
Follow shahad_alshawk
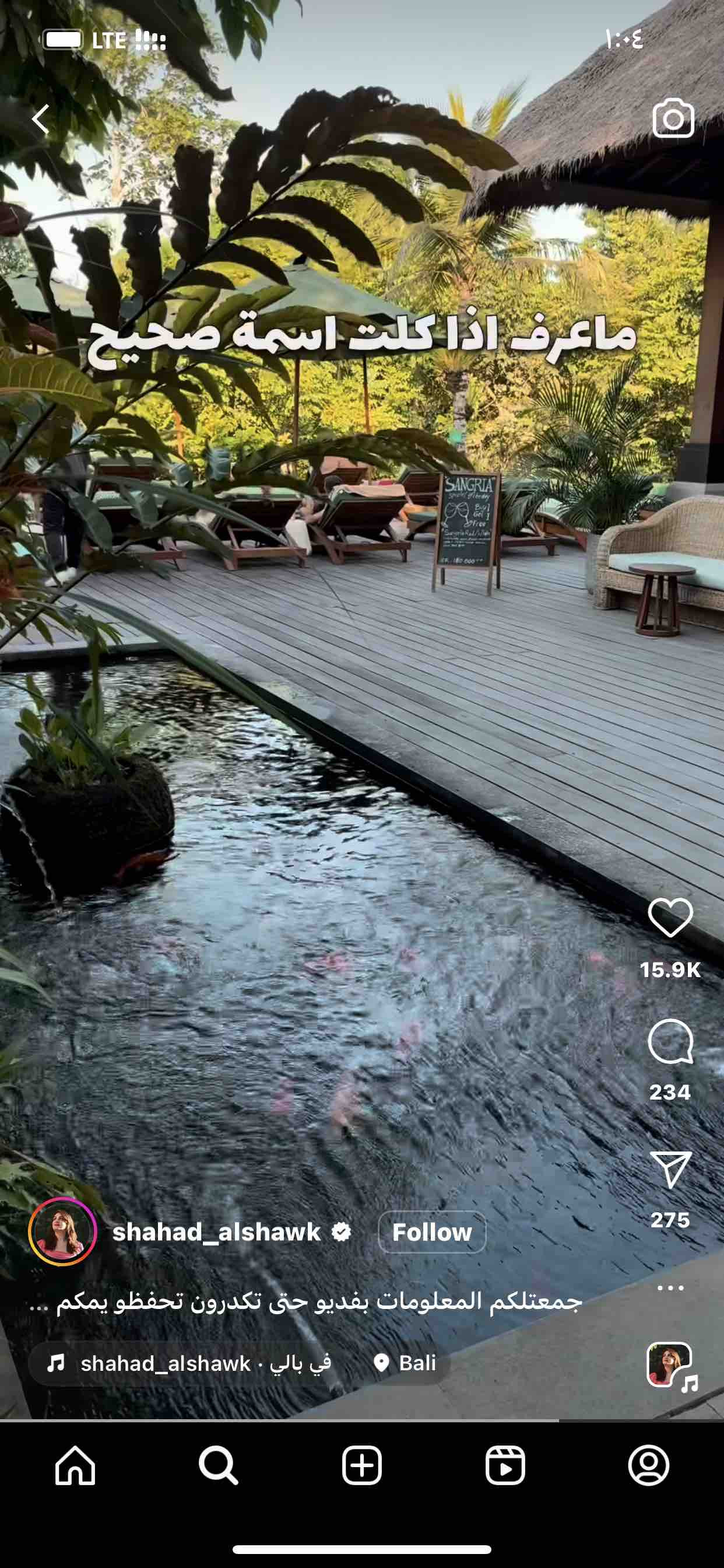[432, 1232]
